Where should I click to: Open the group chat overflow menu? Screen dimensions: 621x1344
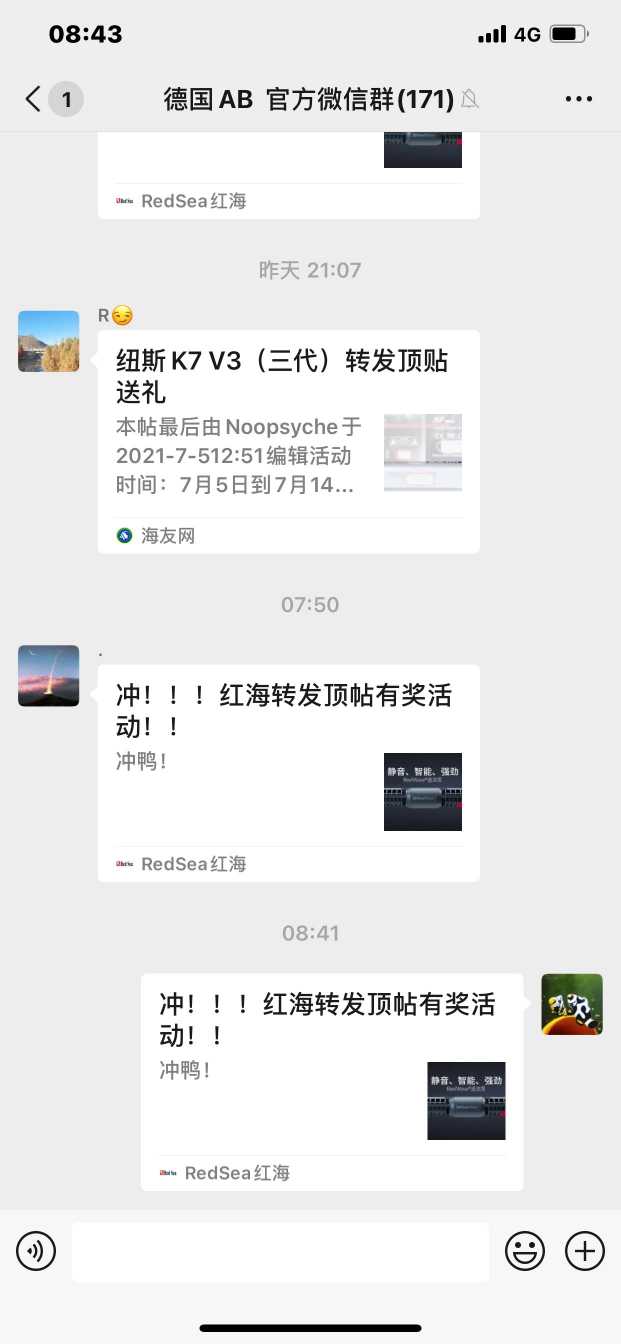click(x=579, y=99)
